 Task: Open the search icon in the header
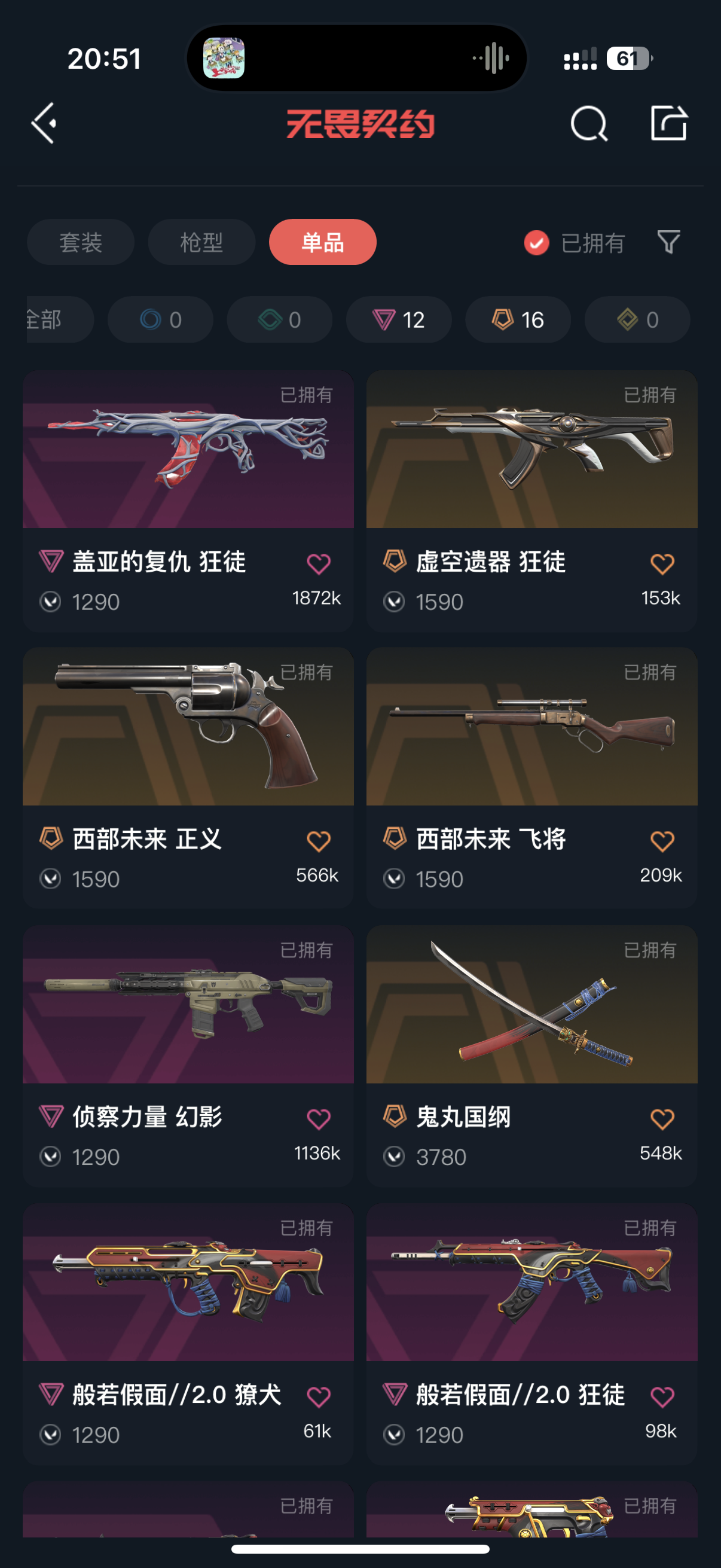click(588, 124)
